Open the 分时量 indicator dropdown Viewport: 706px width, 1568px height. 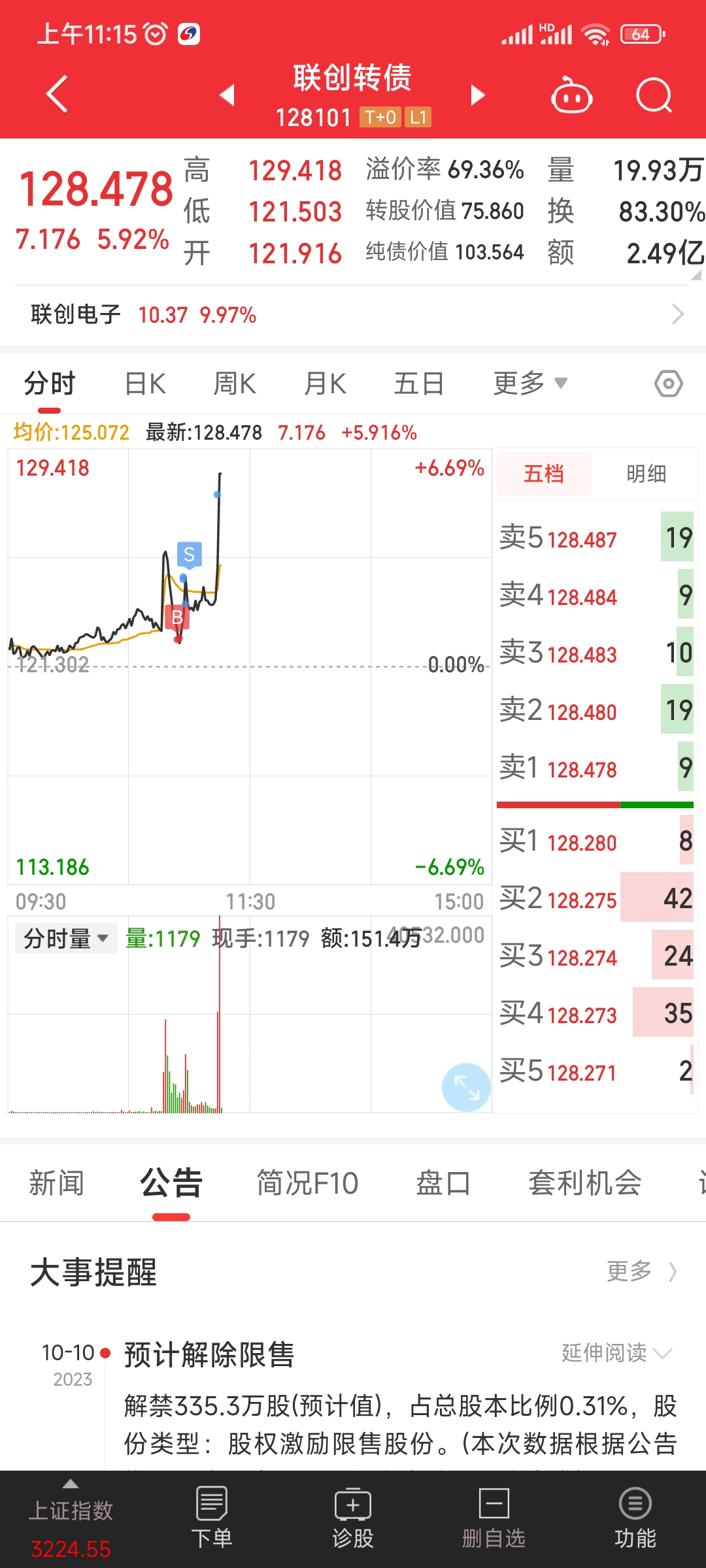[x=65, y=939]
